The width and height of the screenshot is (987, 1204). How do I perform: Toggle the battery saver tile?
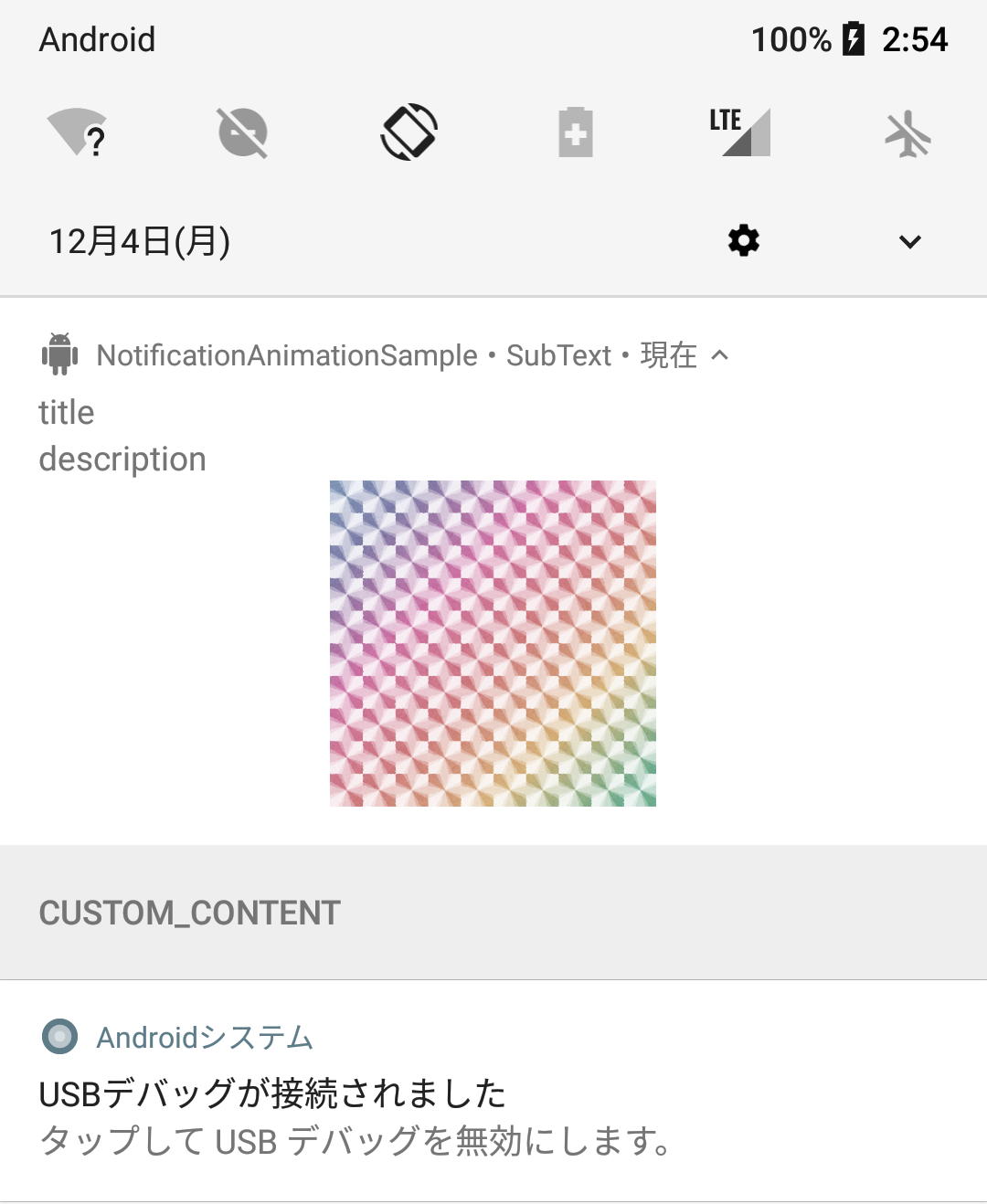(576, 133)
